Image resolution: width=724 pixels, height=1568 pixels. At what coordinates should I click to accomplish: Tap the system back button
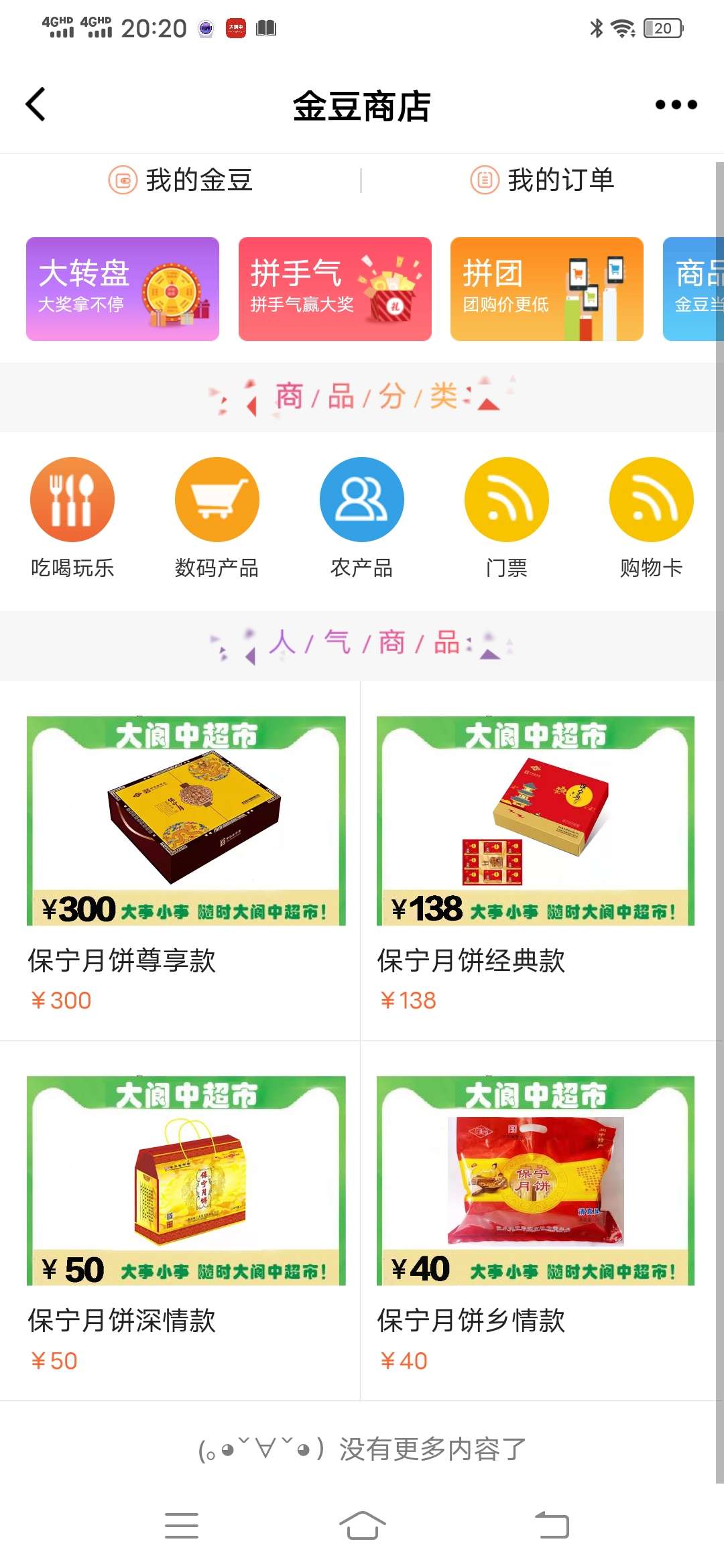[552, 1526]
